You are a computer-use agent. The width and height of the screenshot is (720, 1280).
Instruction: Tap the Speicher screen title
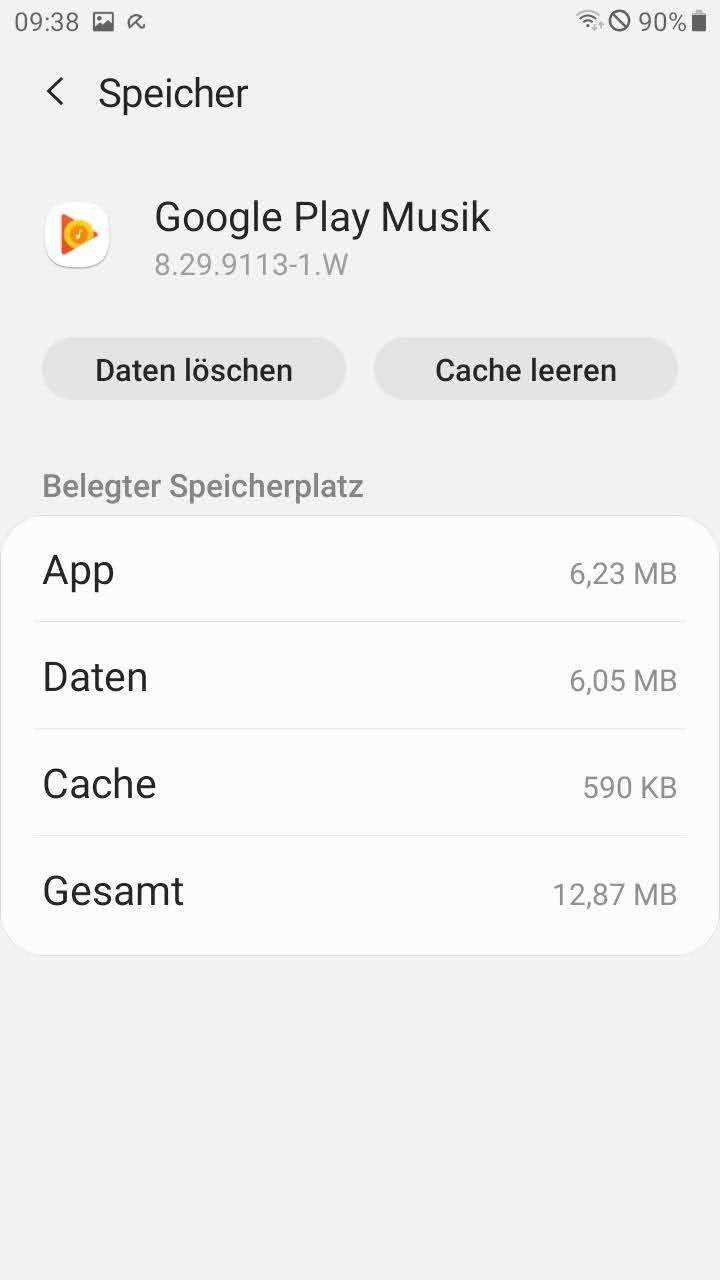[172, 92]
